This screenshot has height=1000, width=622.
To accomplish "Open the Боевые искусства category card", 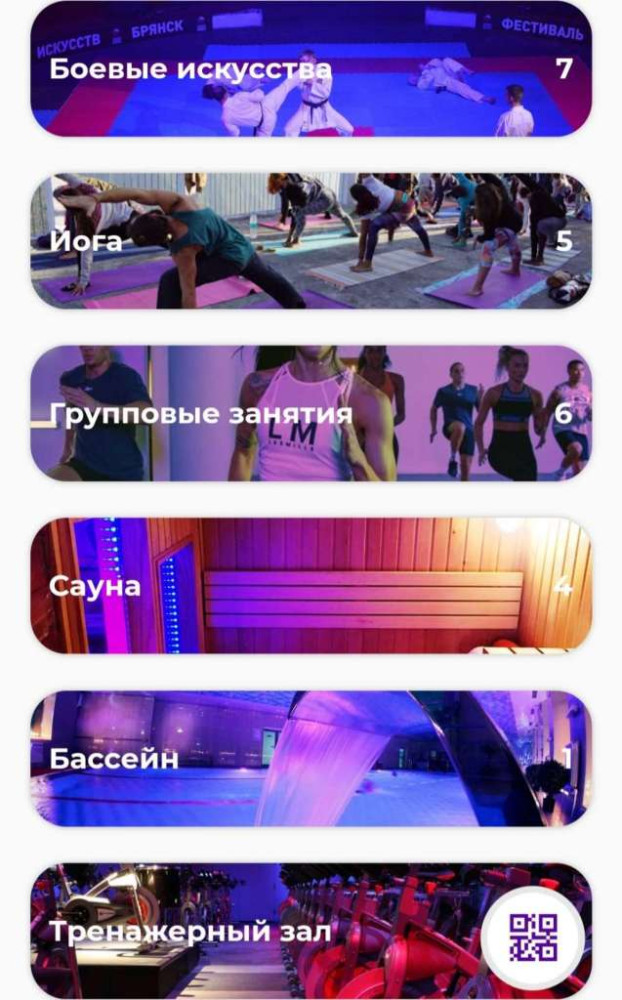I will tap(310, 70).
